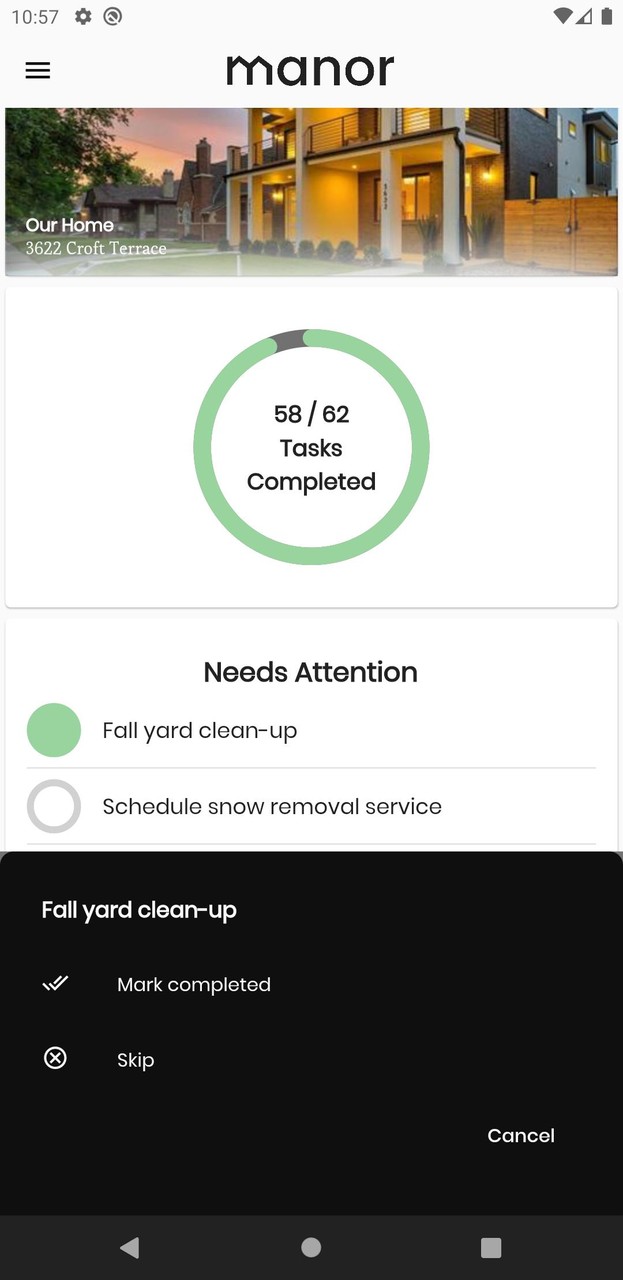
Task: Skip the Fall yard clean-up task
Action: pos(135,1060)
